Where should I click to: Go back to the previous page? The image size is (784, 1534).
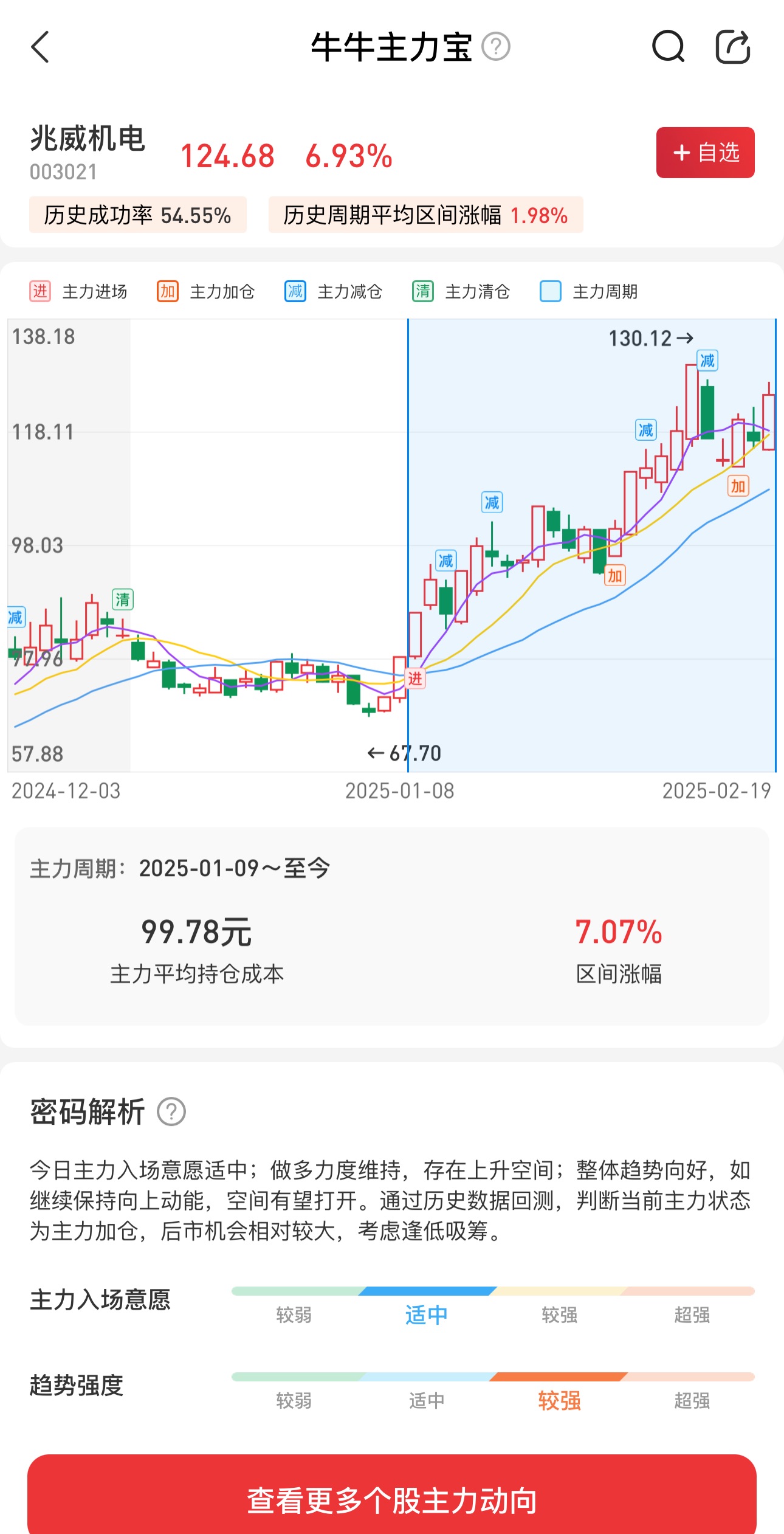pyautogui.click(x=40, y=47)
